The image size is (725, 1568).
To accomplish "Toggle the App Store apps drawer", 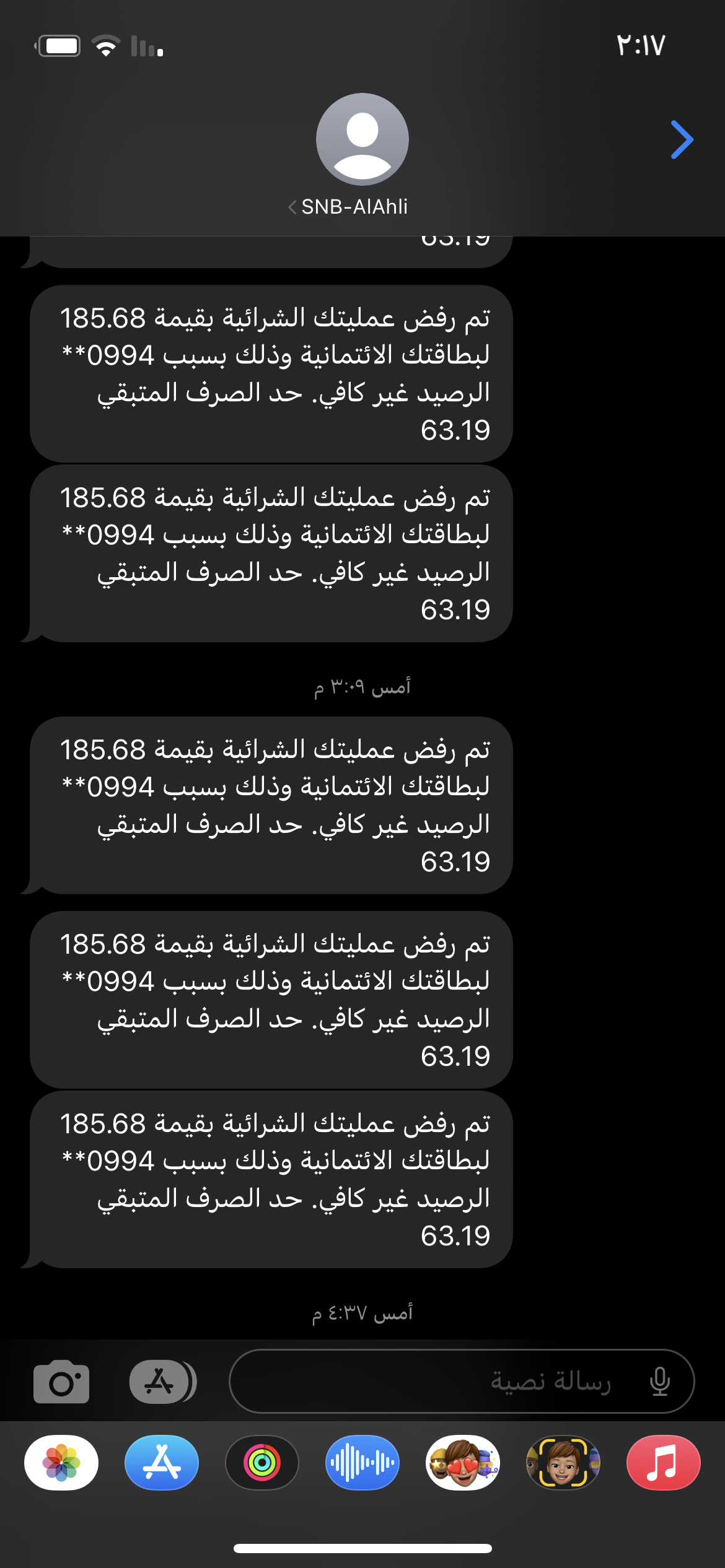I will pos(162,1382).
